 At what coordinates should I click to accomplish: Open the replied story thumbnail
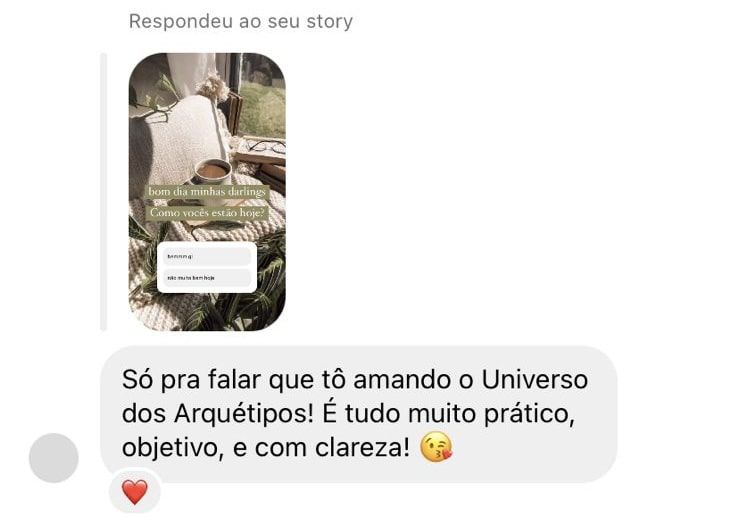point(207,191)
